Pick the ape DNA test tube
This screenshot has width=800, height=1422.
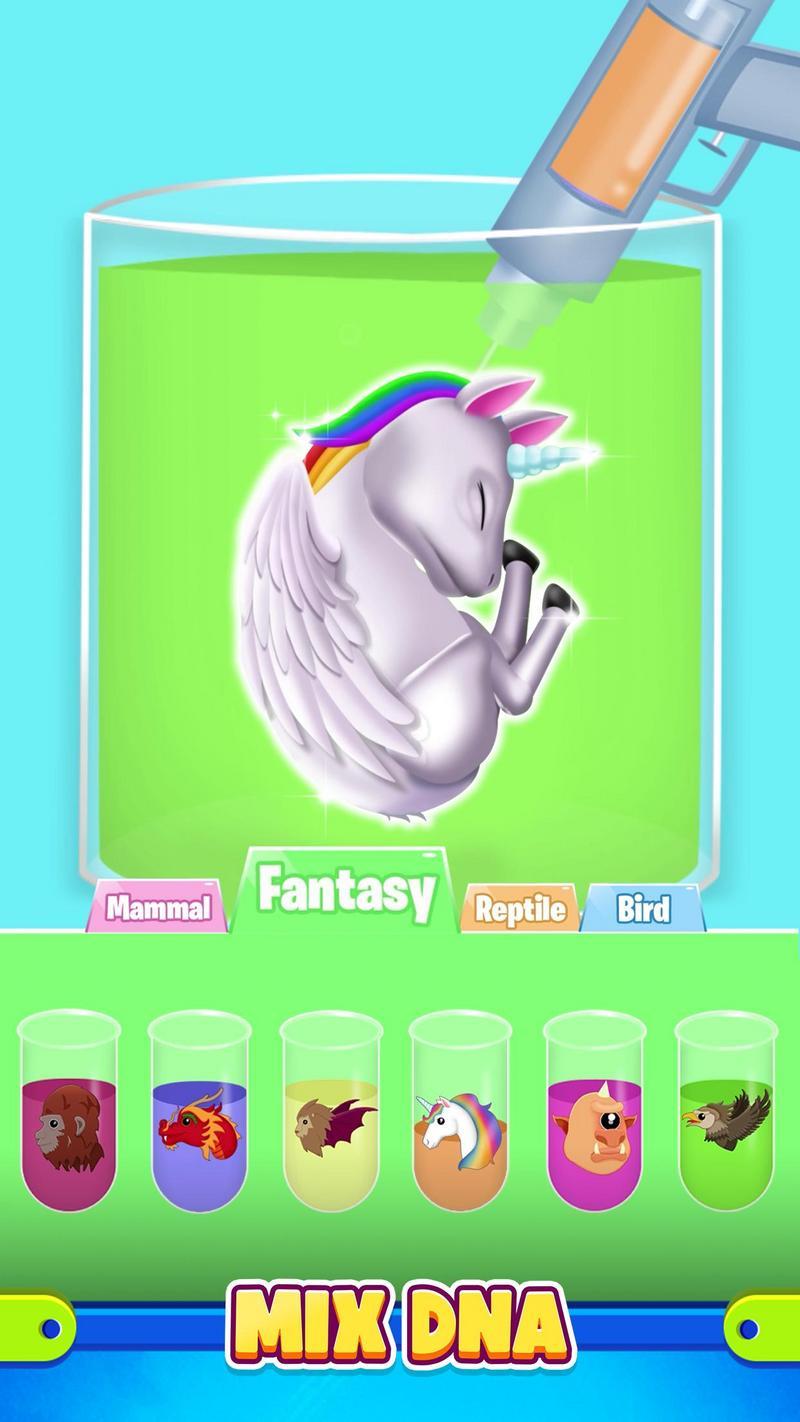click(69, 1110)
